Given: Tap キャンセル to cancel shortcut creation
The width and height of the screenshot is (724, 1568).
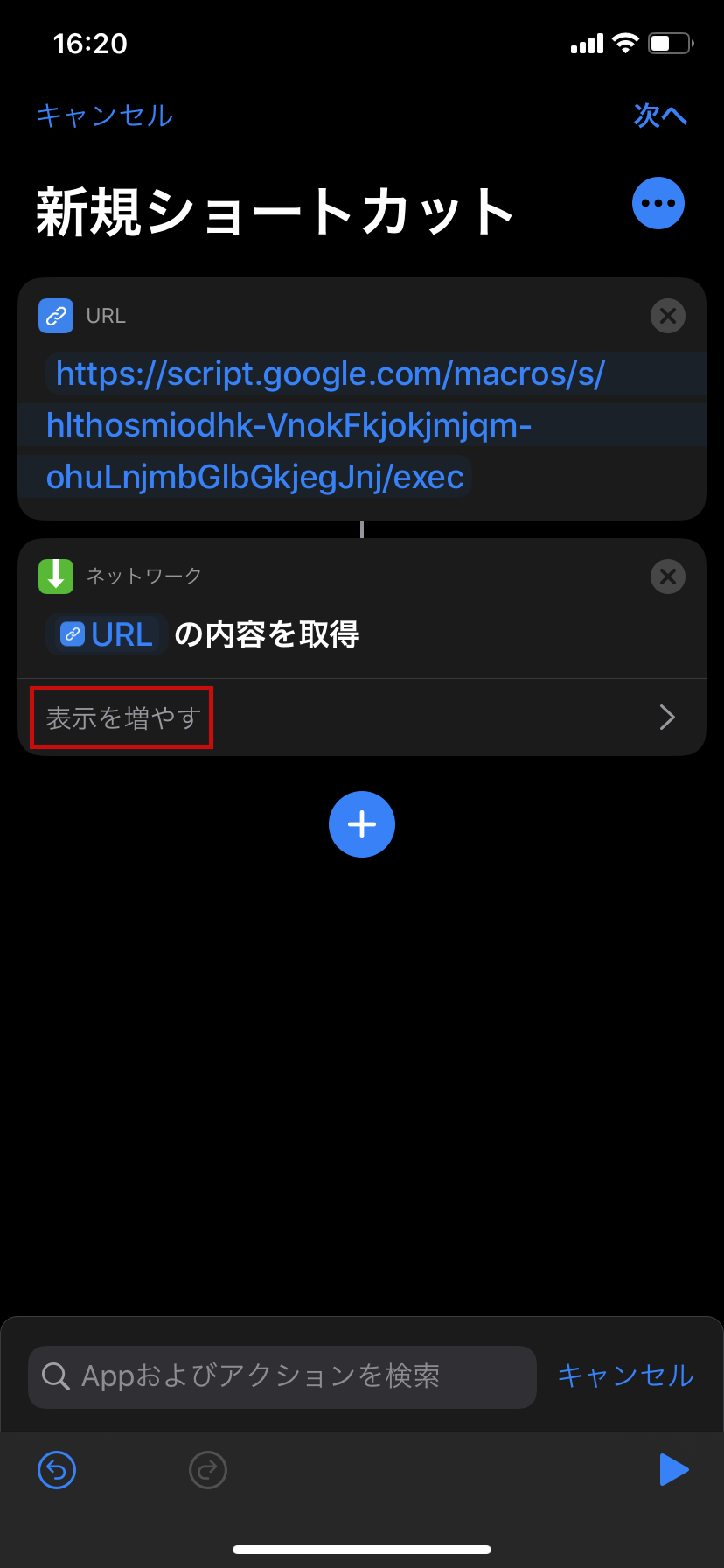Looking at the screenshot, I should (x=104, y=115).
